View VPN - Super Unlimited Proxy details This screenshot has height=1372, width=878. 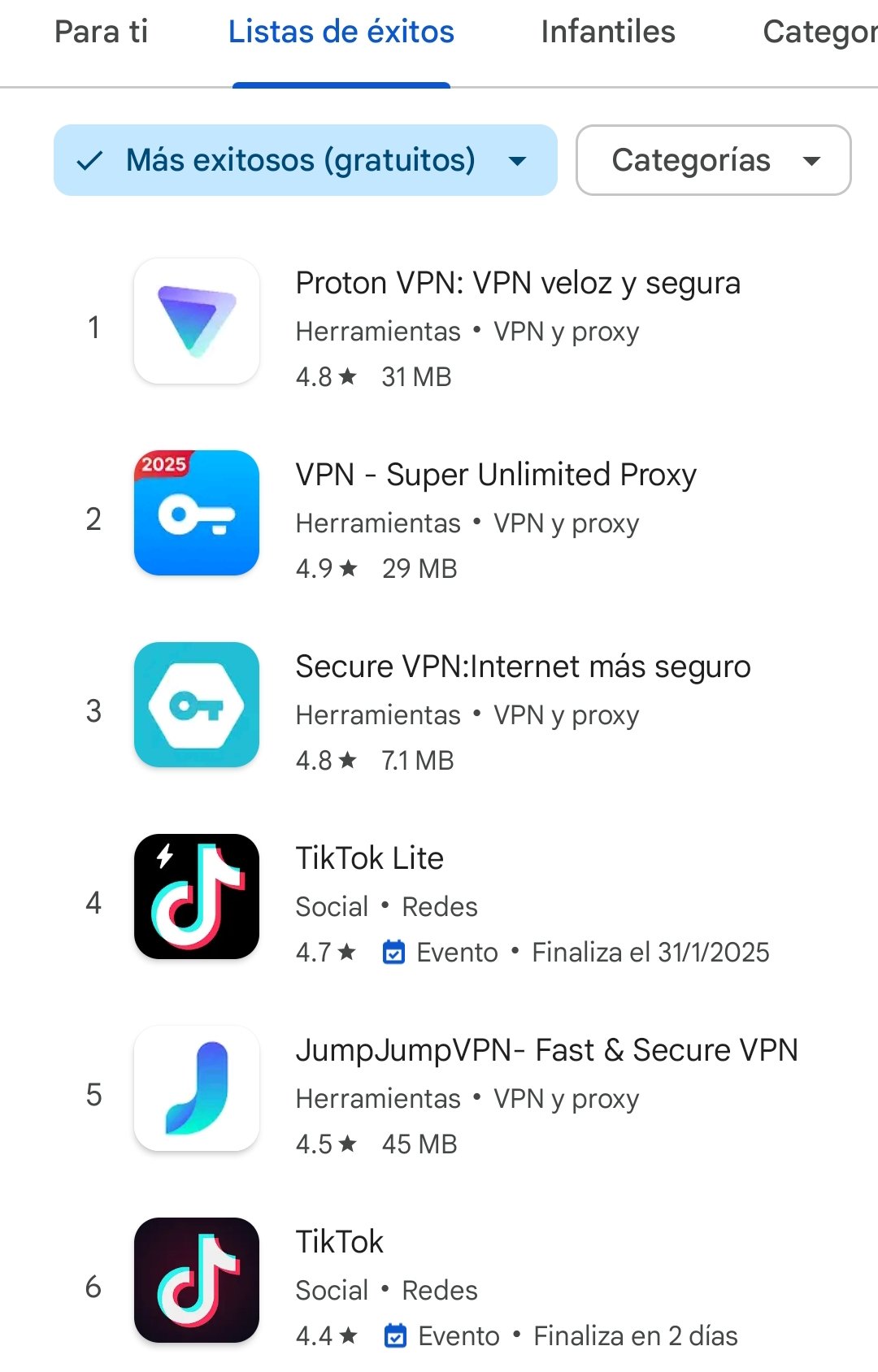coord(495,475)
